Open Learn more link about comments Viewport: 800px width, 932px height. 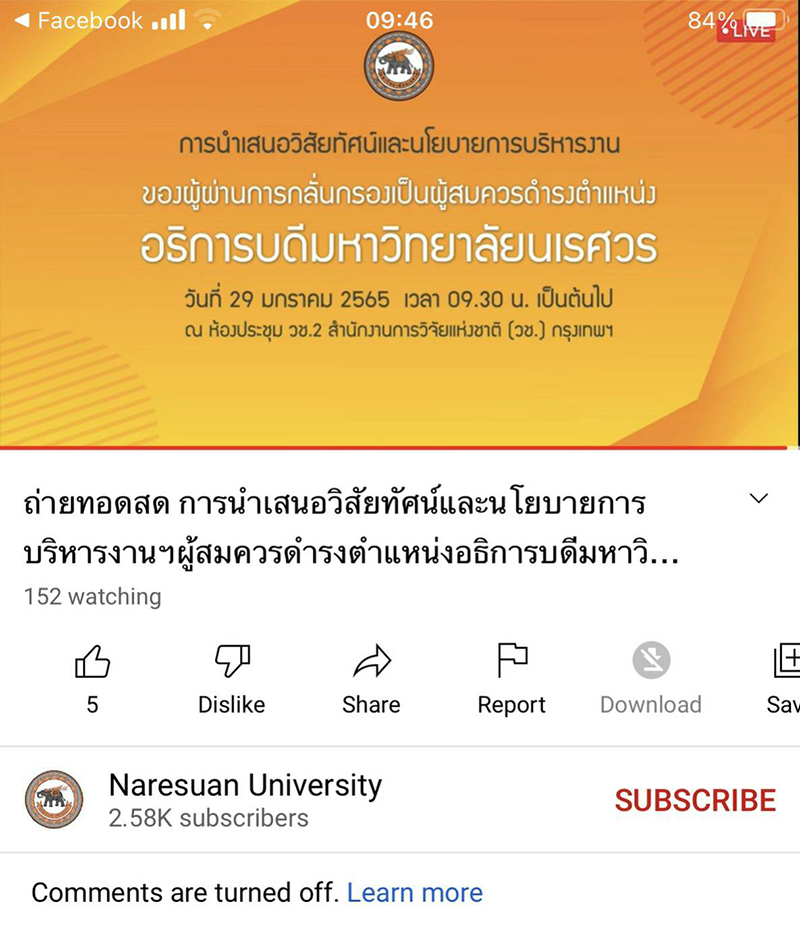414,893
